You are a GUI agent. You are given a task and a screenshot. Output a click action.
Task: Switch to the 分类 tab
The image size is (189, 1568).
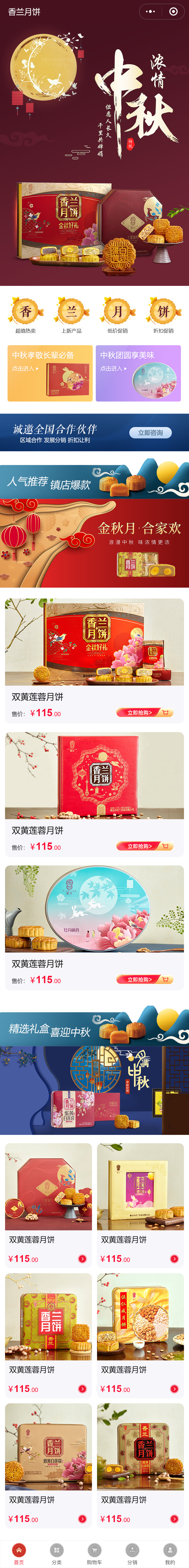56,1552
